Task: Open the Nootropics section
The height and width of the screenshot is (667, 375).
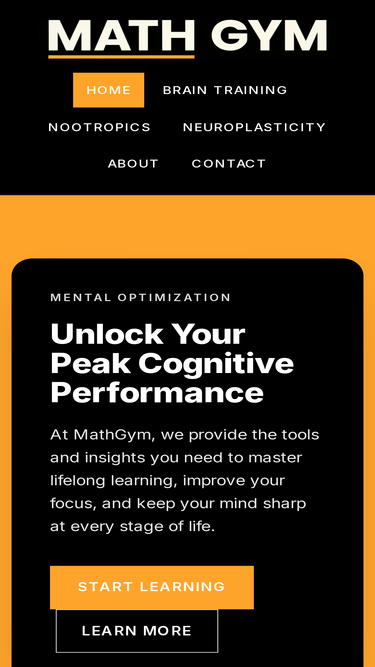Action: 99,127
